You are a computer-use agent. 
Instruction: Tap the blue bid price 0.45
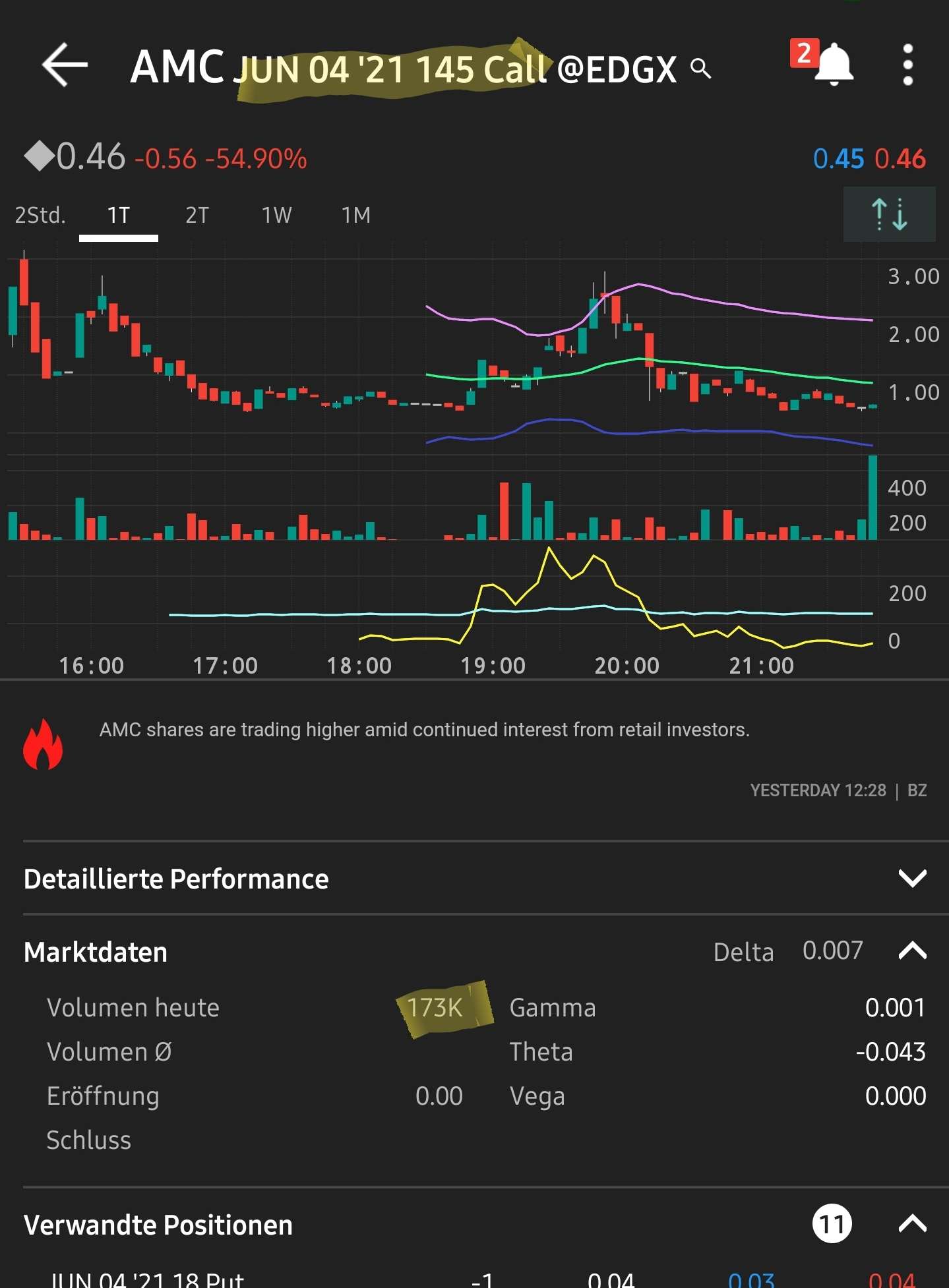839,157
